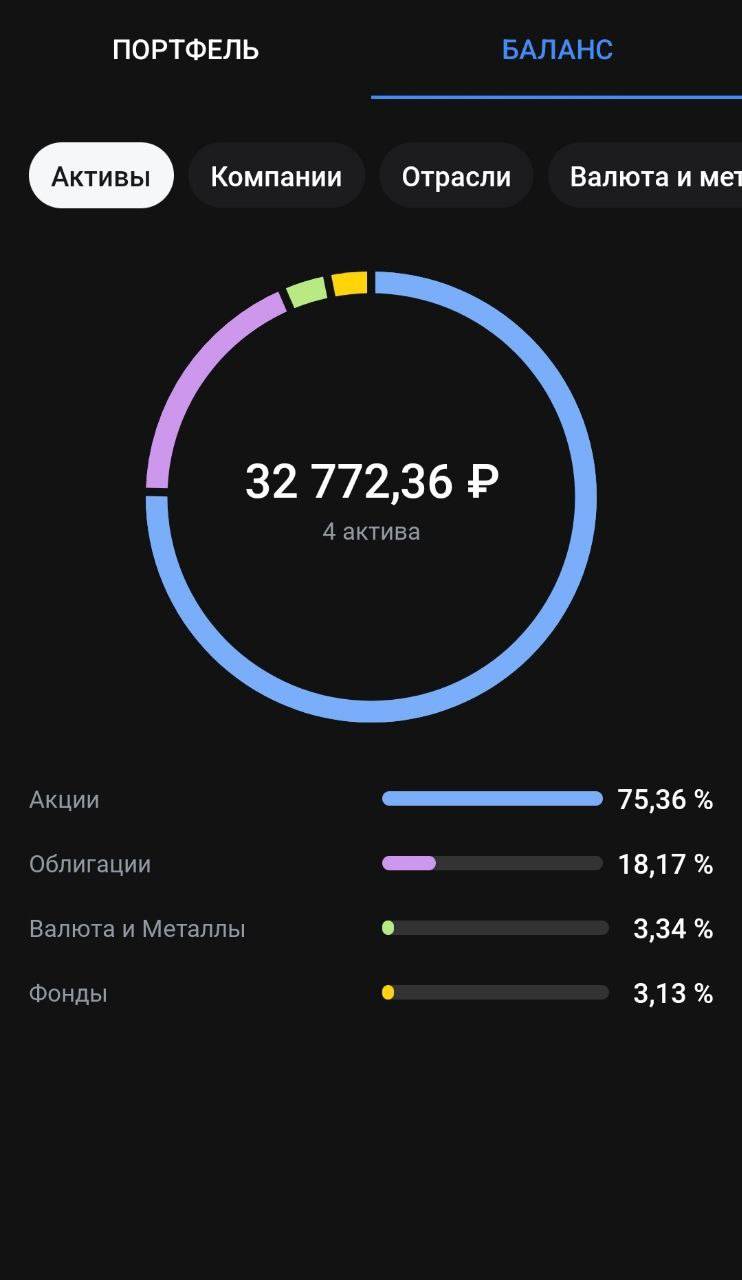Open the Акции asset row
Screen dimensions: 742x1280
click(x=371, y=799)
